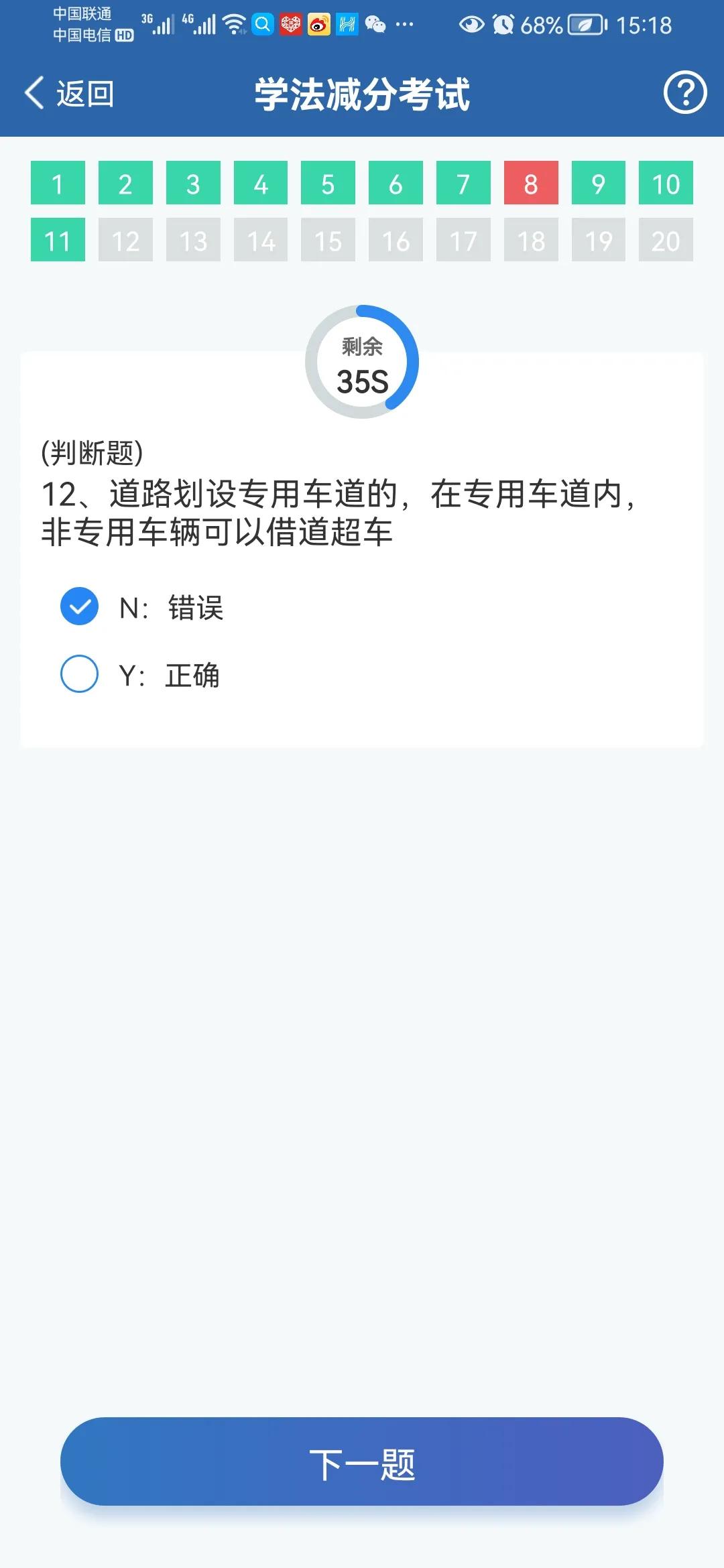Viewport: 724px width, 1568px height.
Task: Tap 下一题 to go to next question
Action: point(362,1461)
